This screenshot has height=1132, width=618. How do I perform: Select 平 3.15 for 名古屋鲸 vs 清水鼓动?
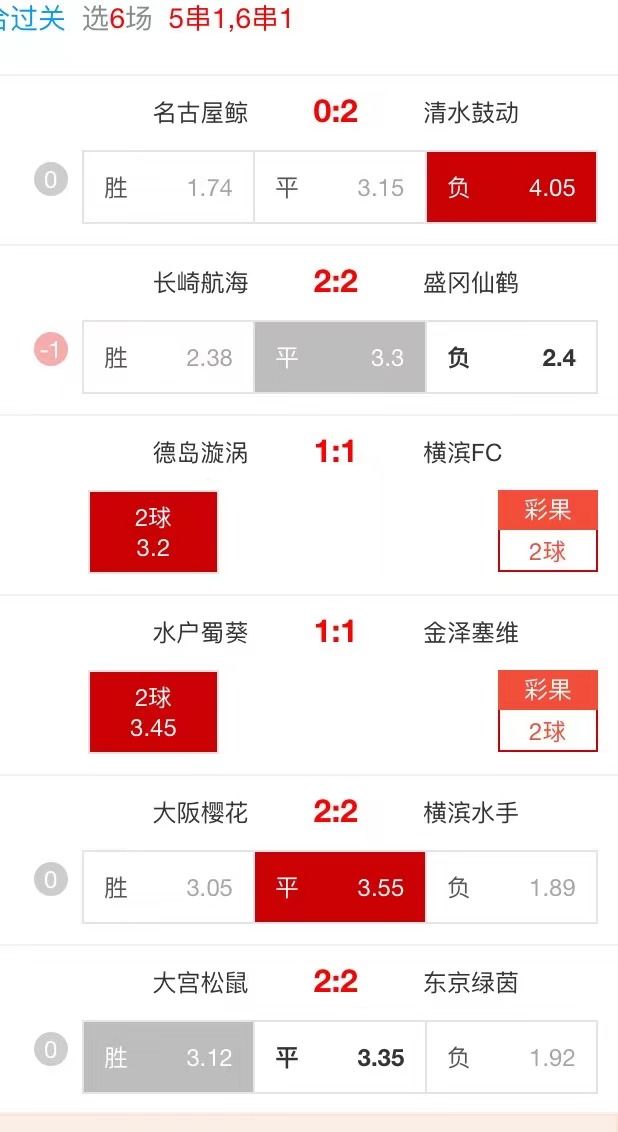(x=340, y=187)
